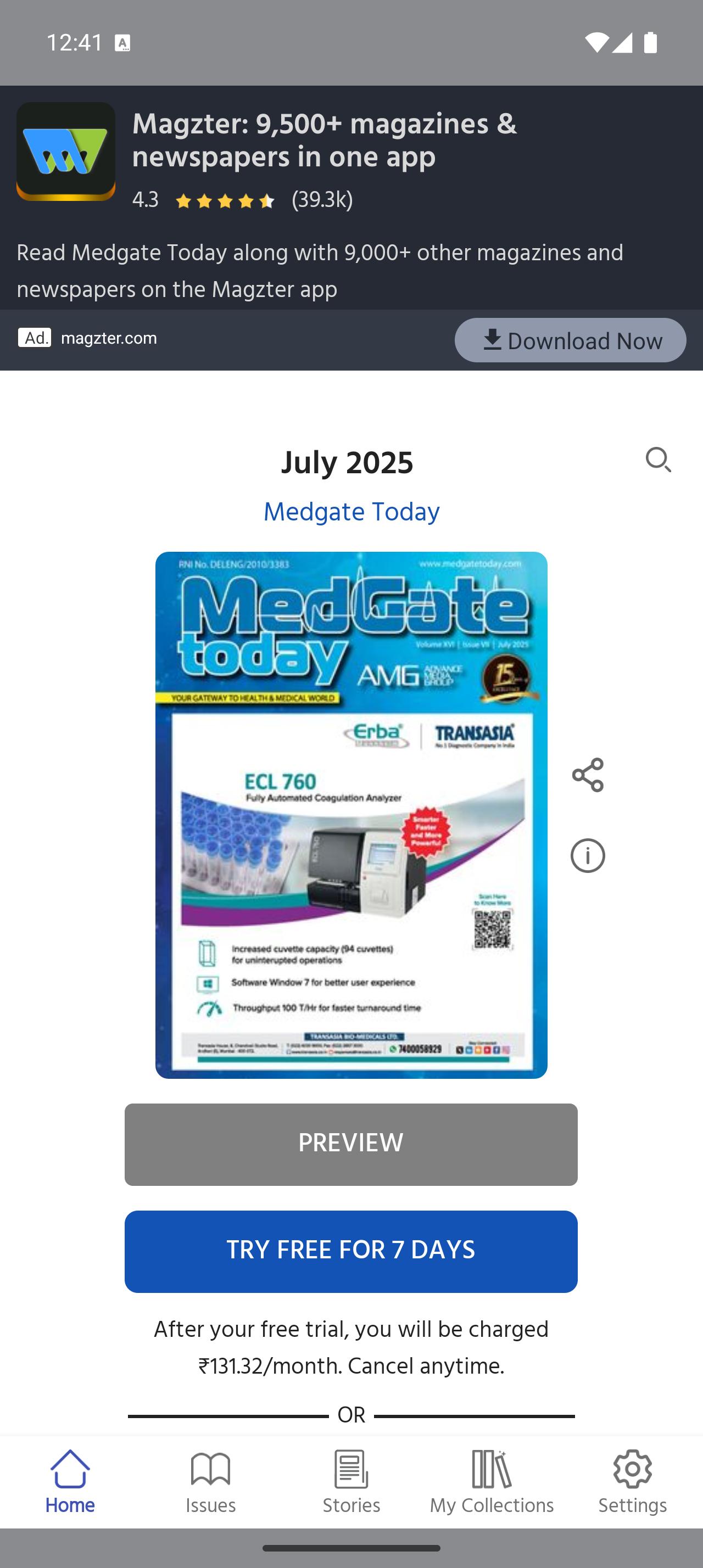Open the issue info icon
This screenshot has width=703, height=1568.
pyautogui.click(x=587, y=855)
